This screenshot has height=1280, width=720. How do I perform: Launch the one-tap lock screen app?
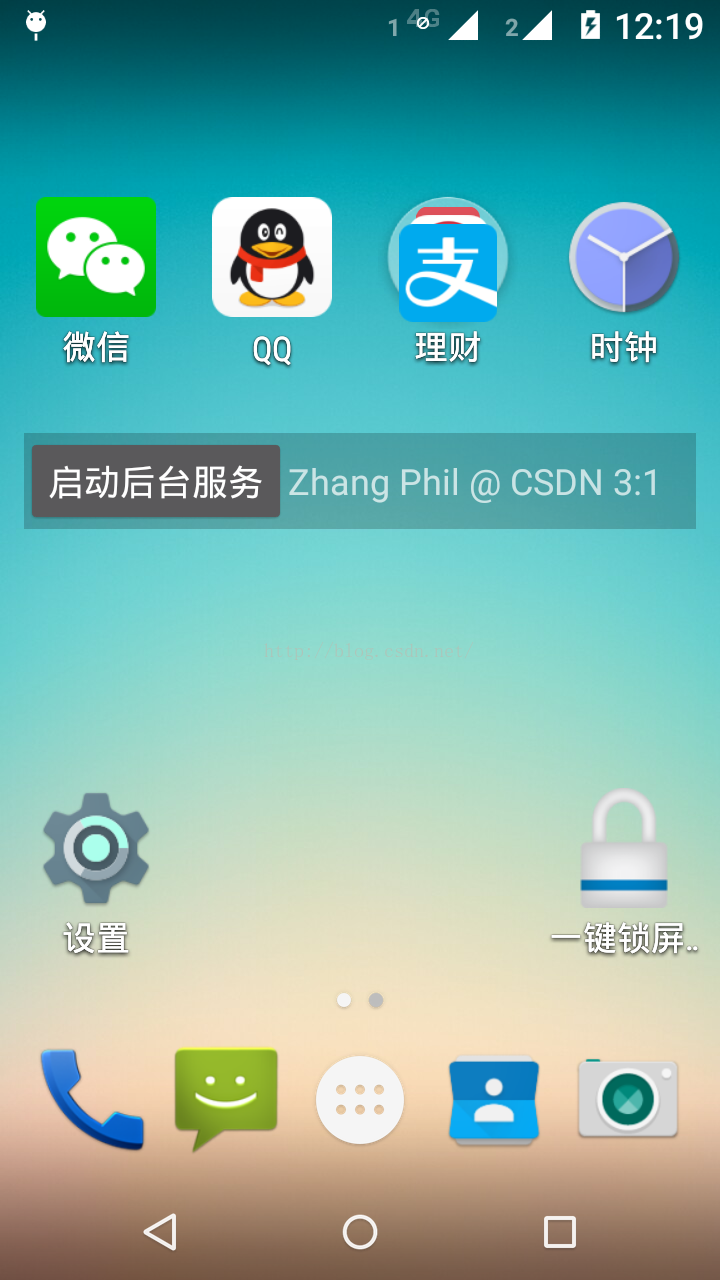point(624,850)
